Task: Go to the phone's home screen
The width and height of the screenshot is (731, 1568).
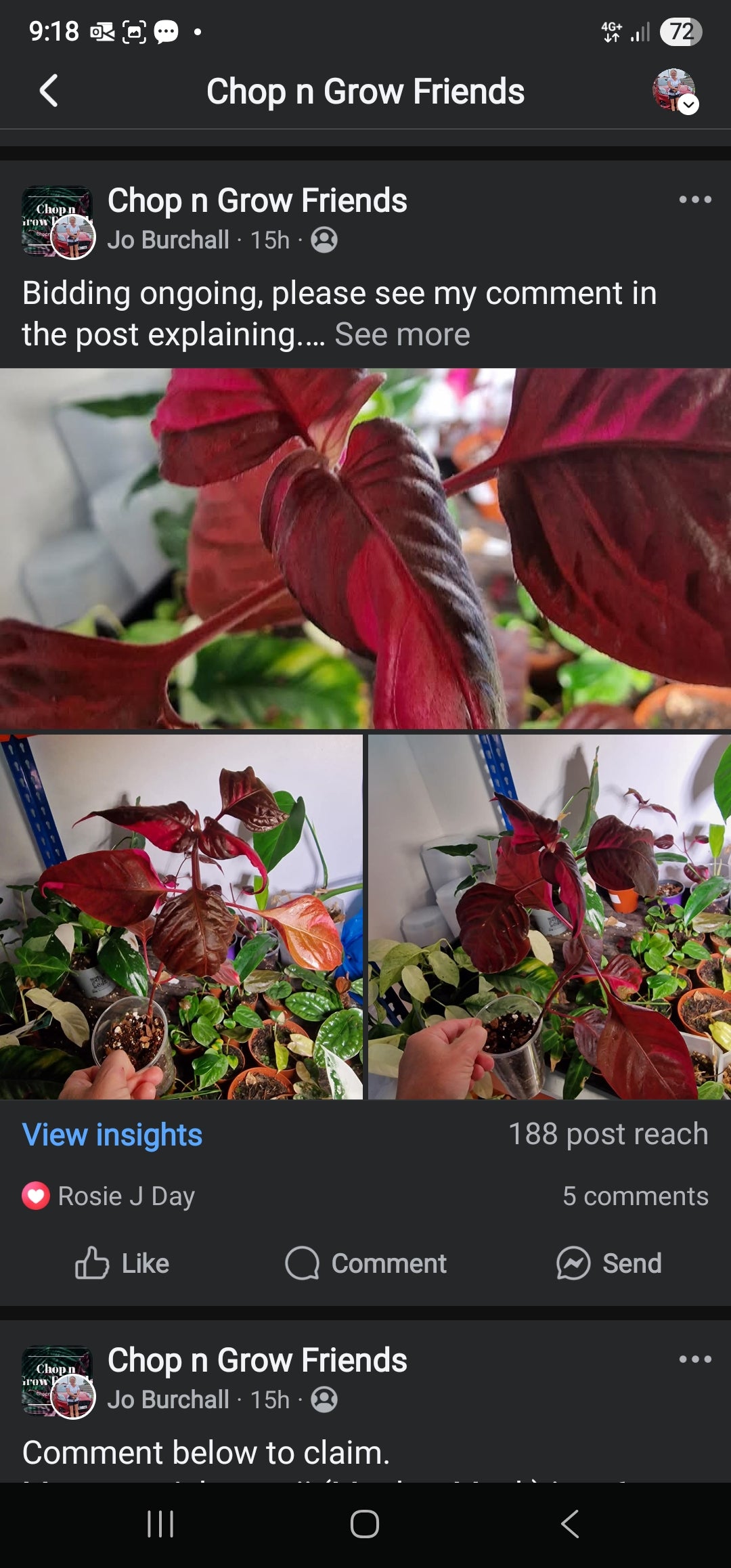Action: (365, 1524)
